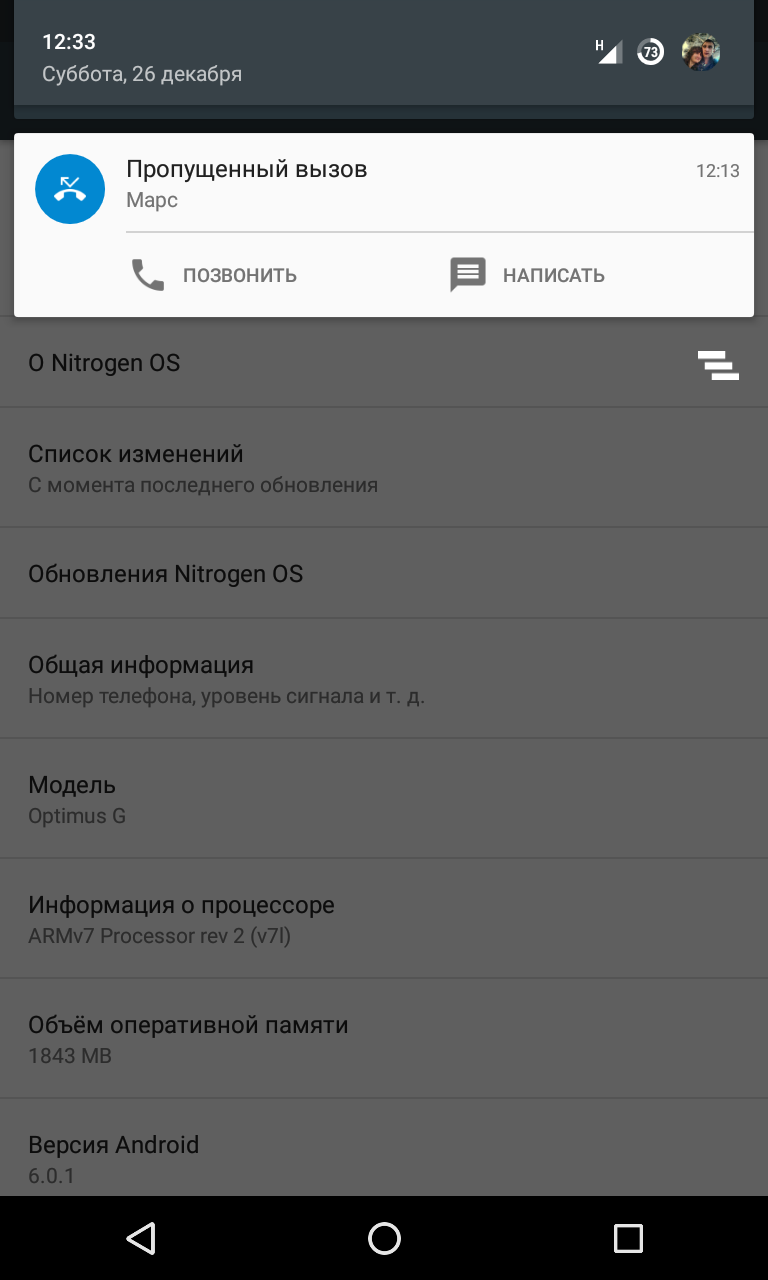Go back with the navigation bar arrow
This screenshot has height=1280, width=768.
coord(141,1238)
